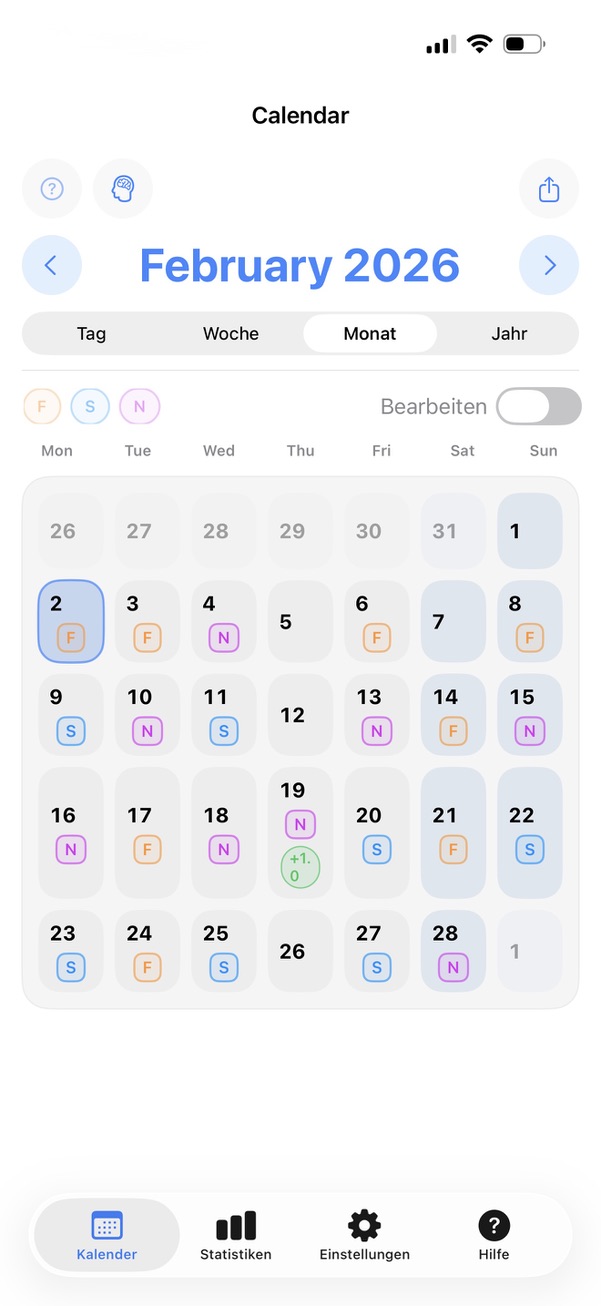Screen dimensions: 601x1306
Task: Switch to the Jahr view
Action: 509,334
